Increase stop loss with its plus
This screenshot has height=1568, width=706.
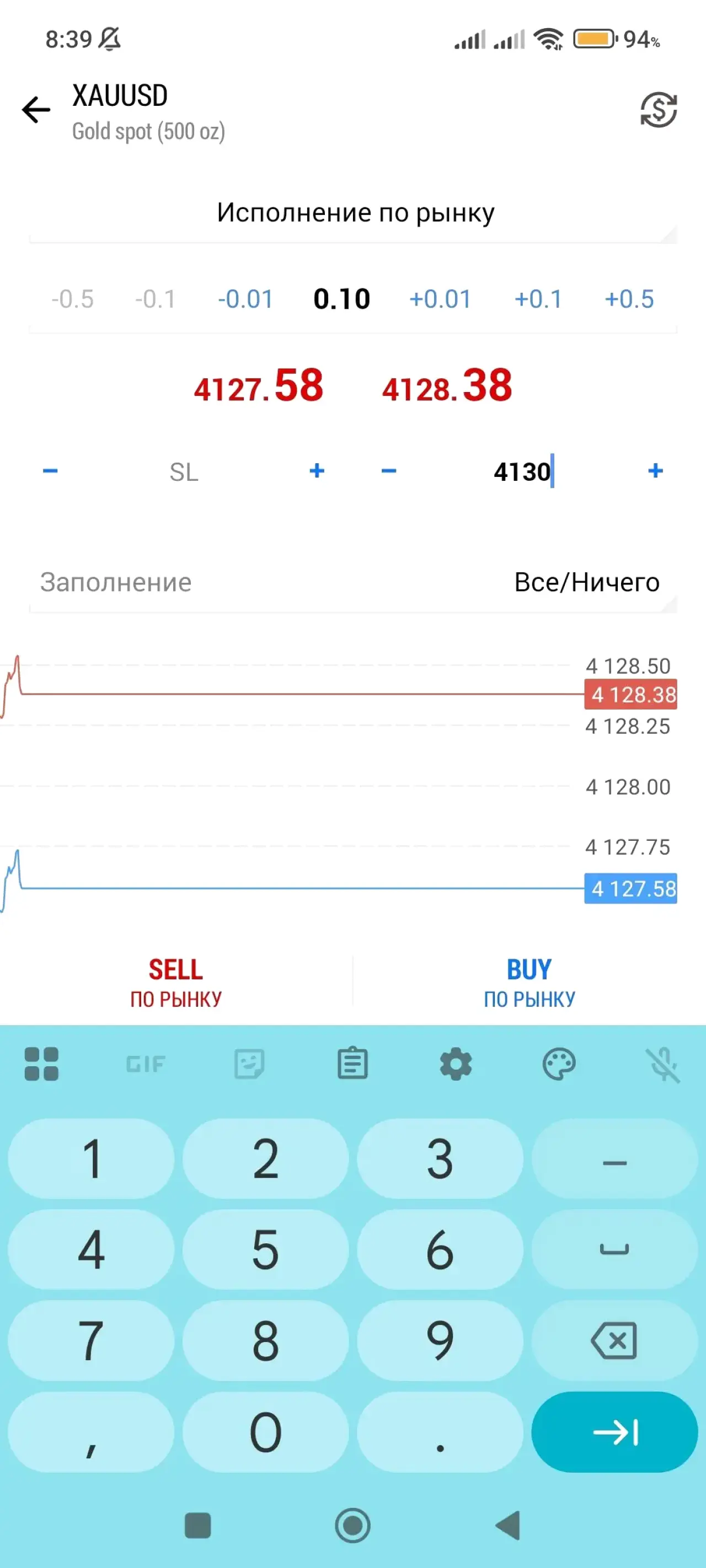point(317,470)
